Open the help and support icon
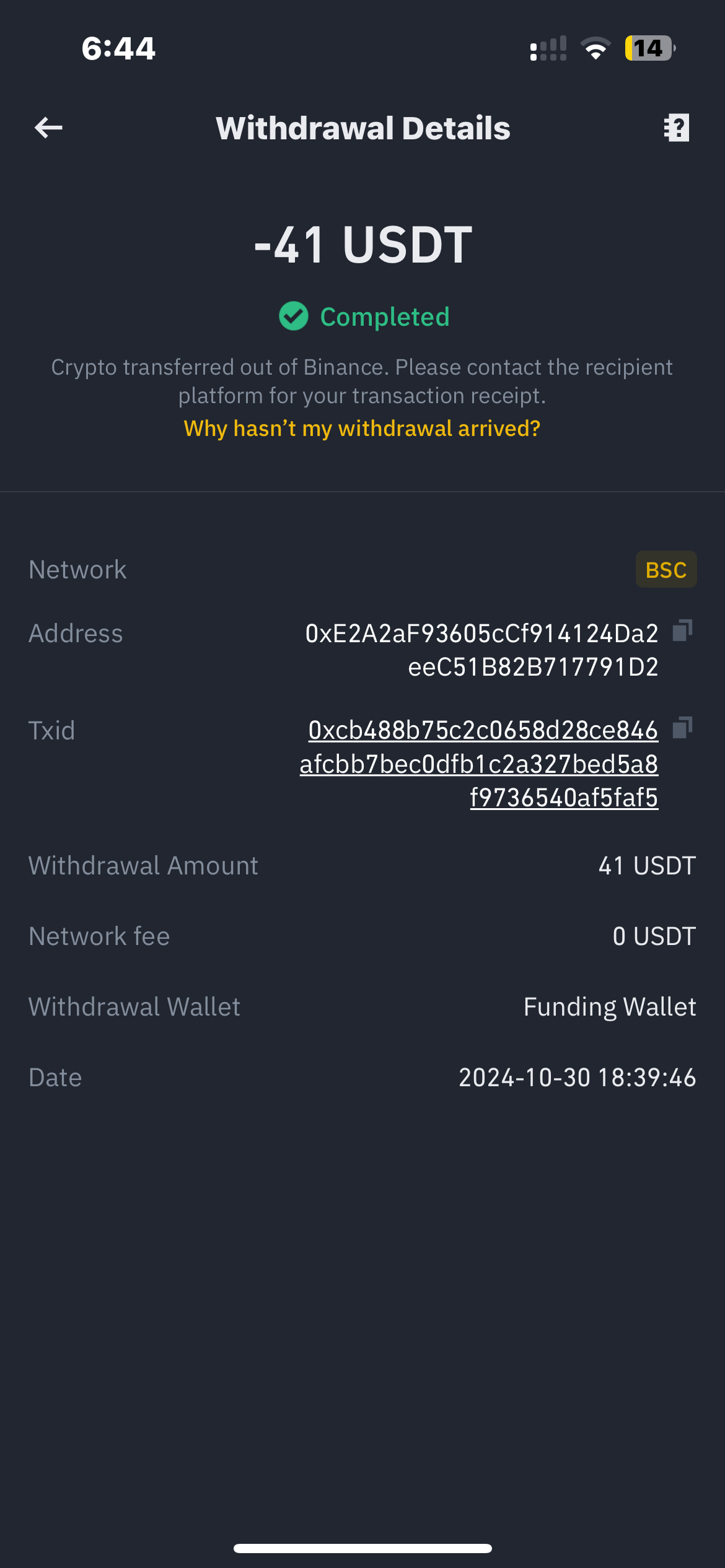This screenshot has height=1568, width=725. pyautogui.click(x=677, y=128)
